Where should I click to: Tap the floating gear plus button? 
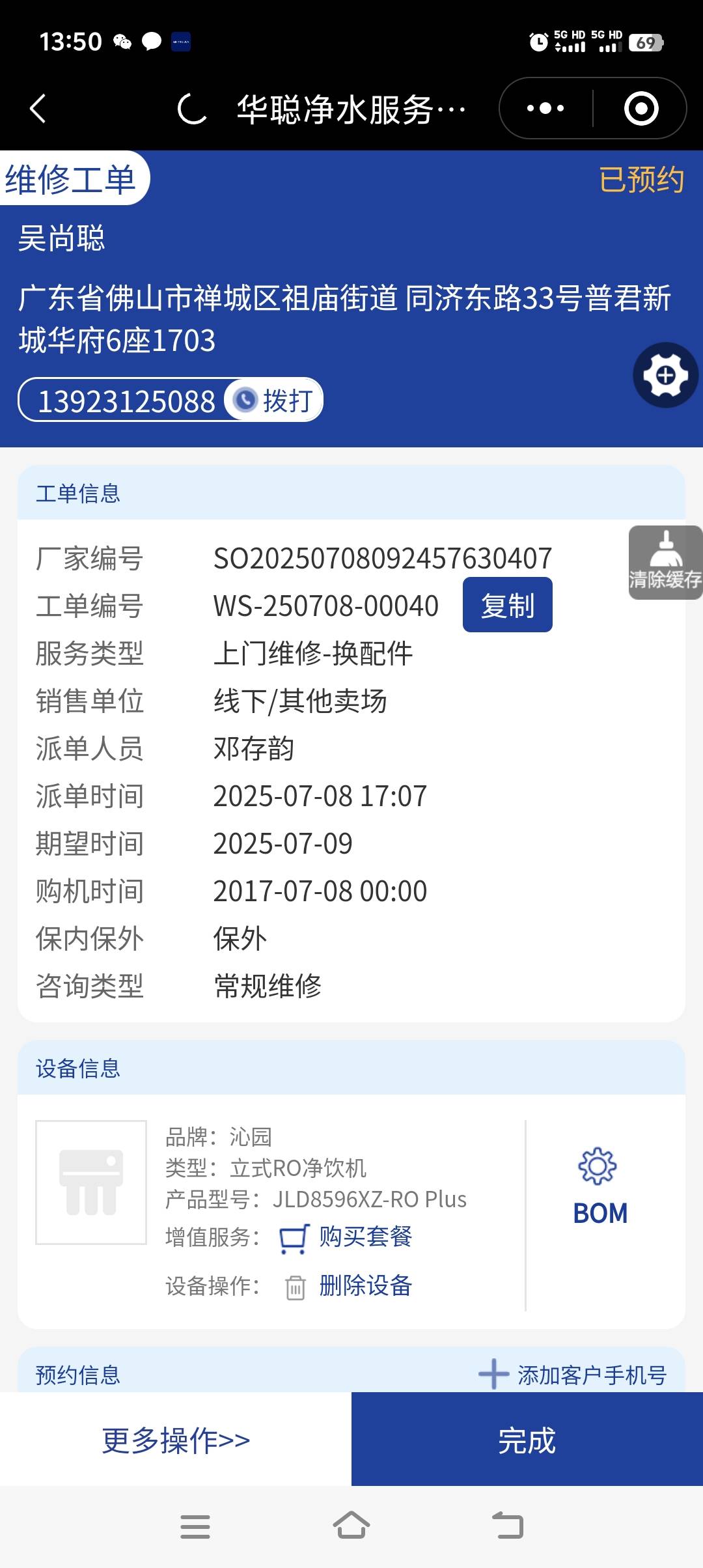665,375
